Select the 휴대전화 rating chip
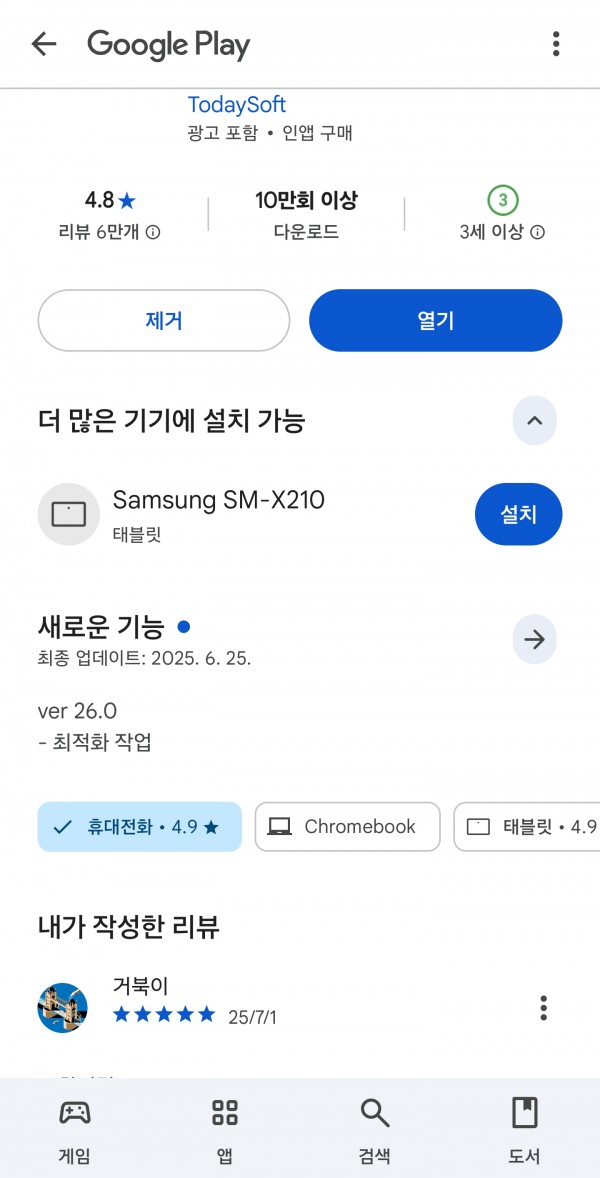 coord(140,827)
